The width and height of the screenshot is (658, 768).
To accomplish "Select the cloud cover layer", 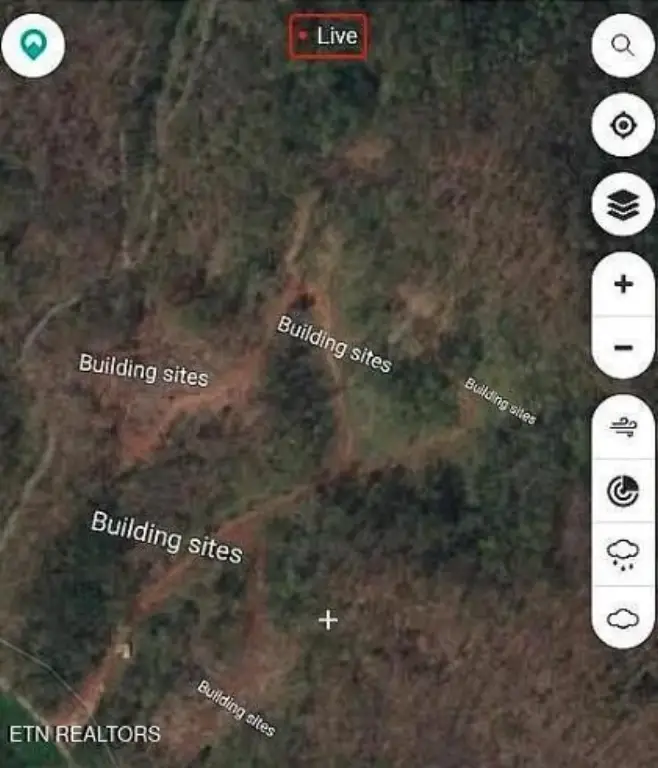I will tap(623, 618).
